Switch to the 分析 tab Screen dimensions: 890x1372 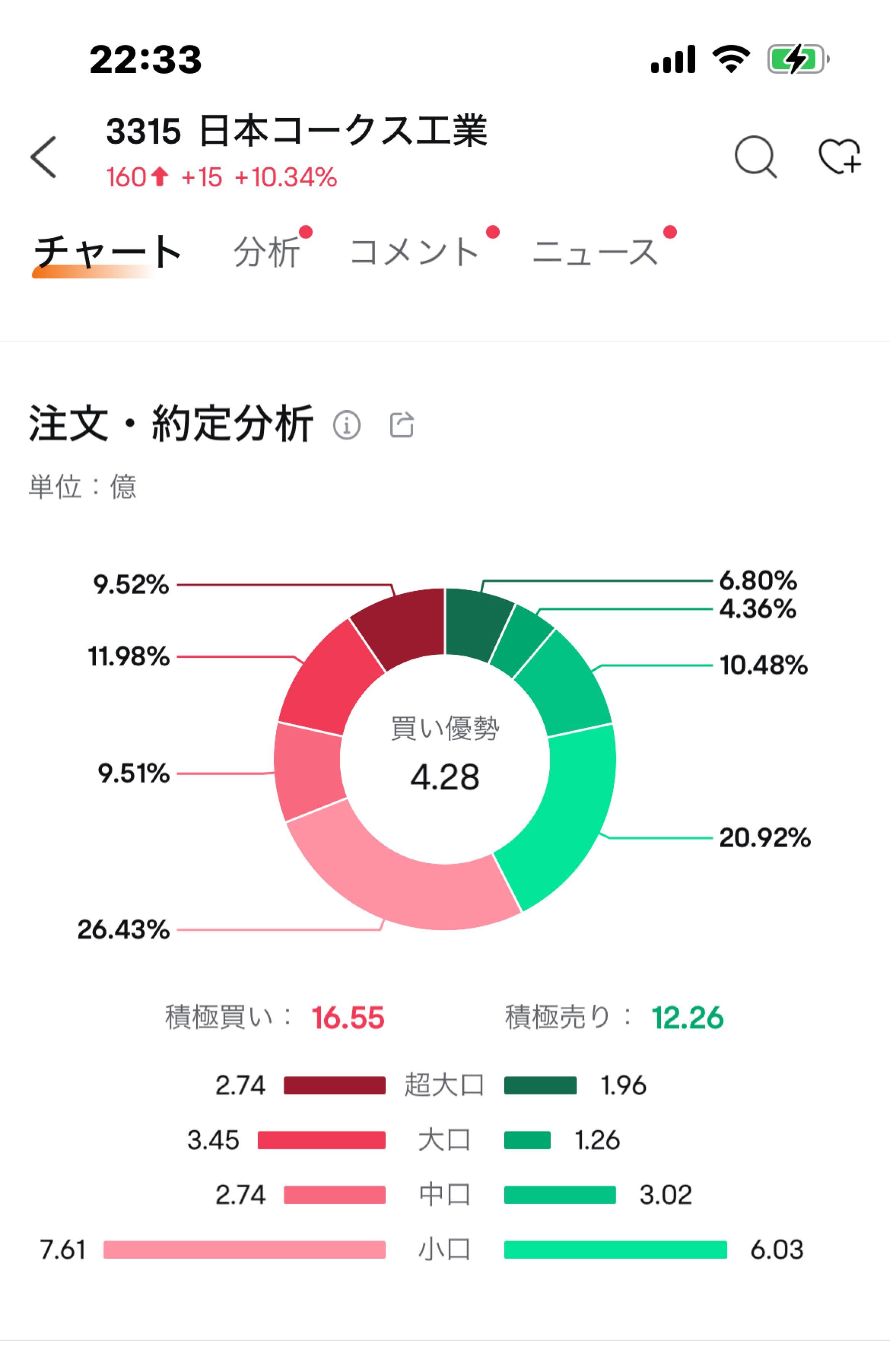tap(267, 253)
